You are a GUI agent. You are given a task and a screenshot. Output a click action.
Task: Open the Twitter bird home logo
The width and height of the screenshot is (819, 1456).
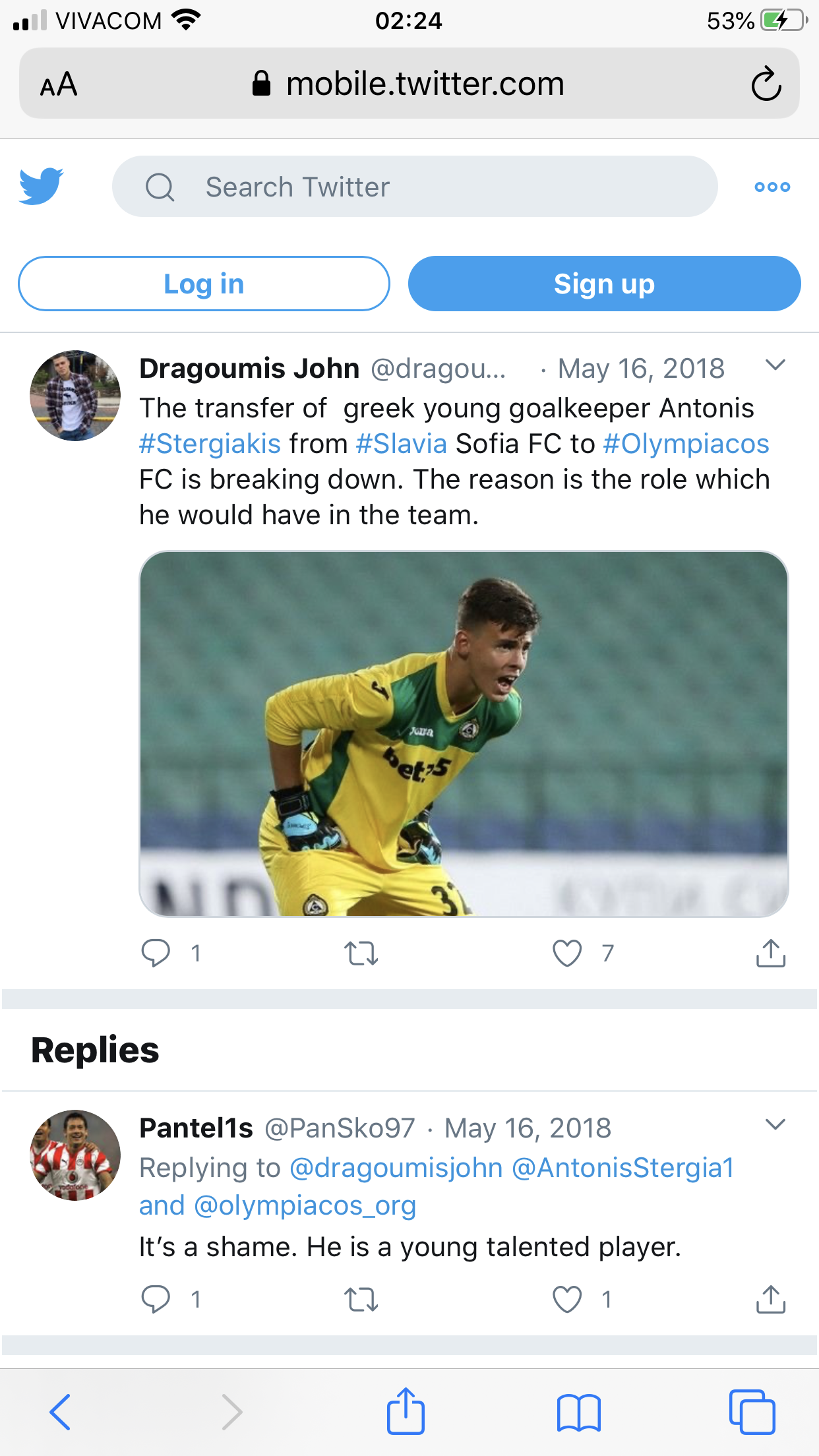click(41, 187)
